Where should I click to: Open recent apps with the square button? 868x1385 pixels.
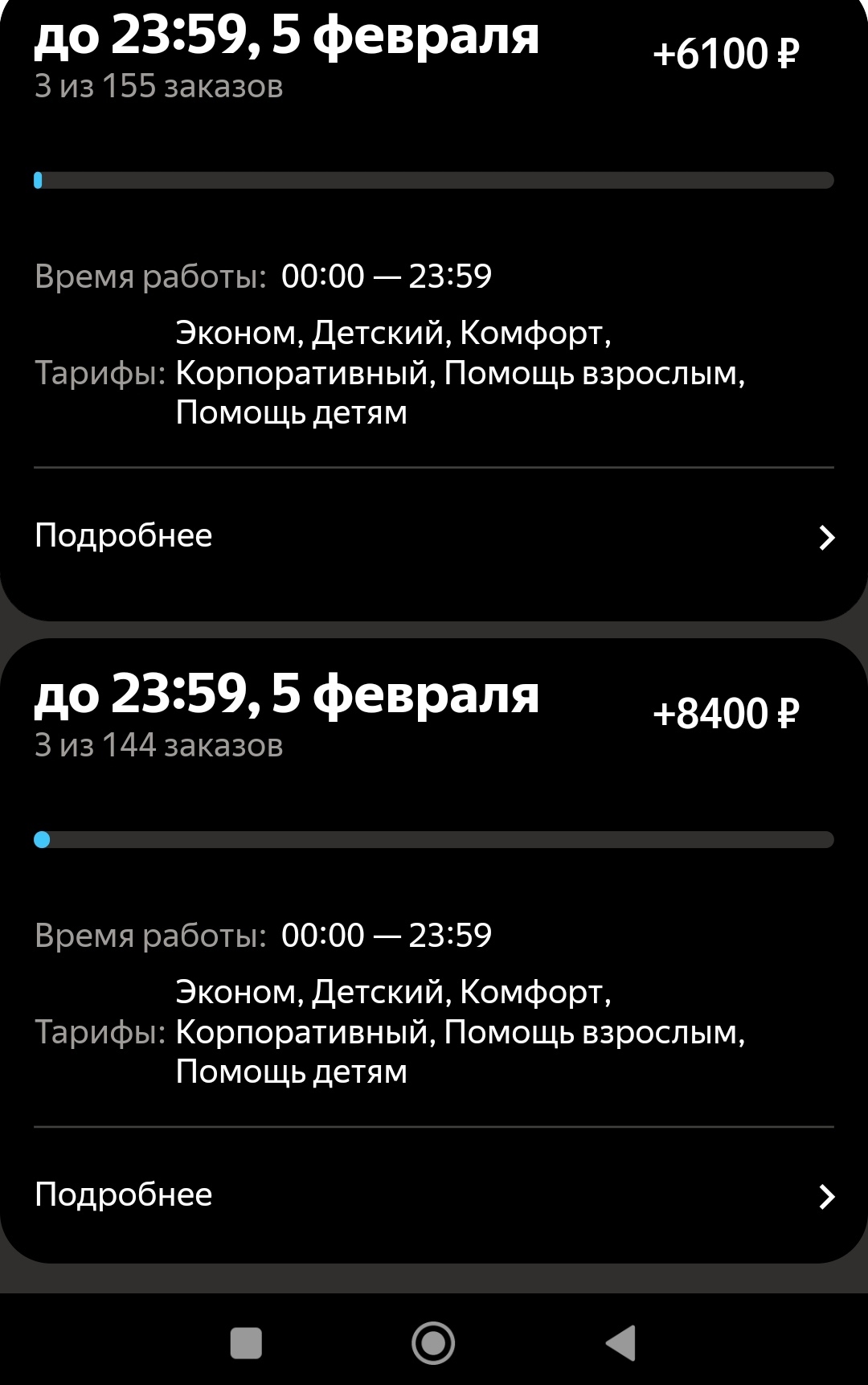[x=246, y=1342]
